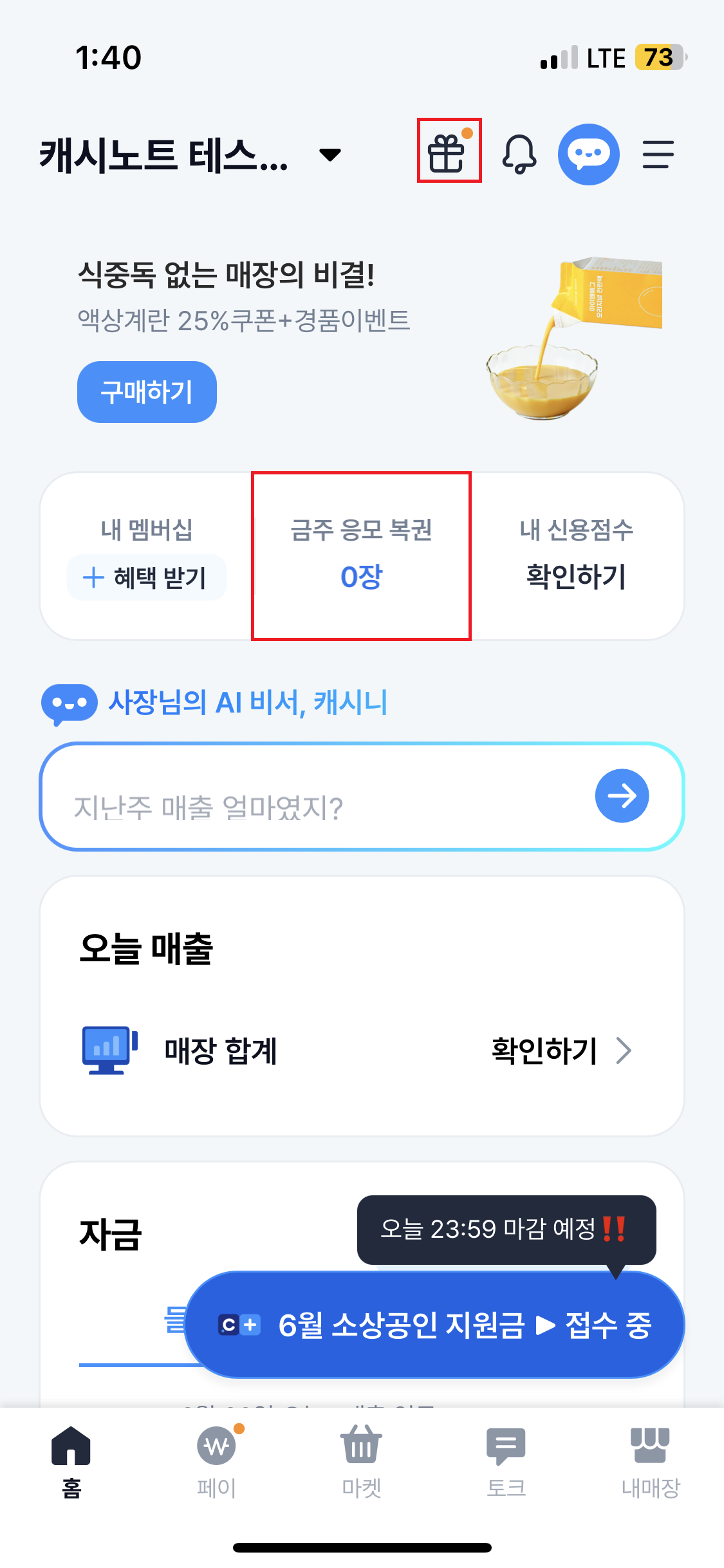Open the blue chat bubble assistant
724x1568 pixels.
pyautogui.click(x=588, y=154)
